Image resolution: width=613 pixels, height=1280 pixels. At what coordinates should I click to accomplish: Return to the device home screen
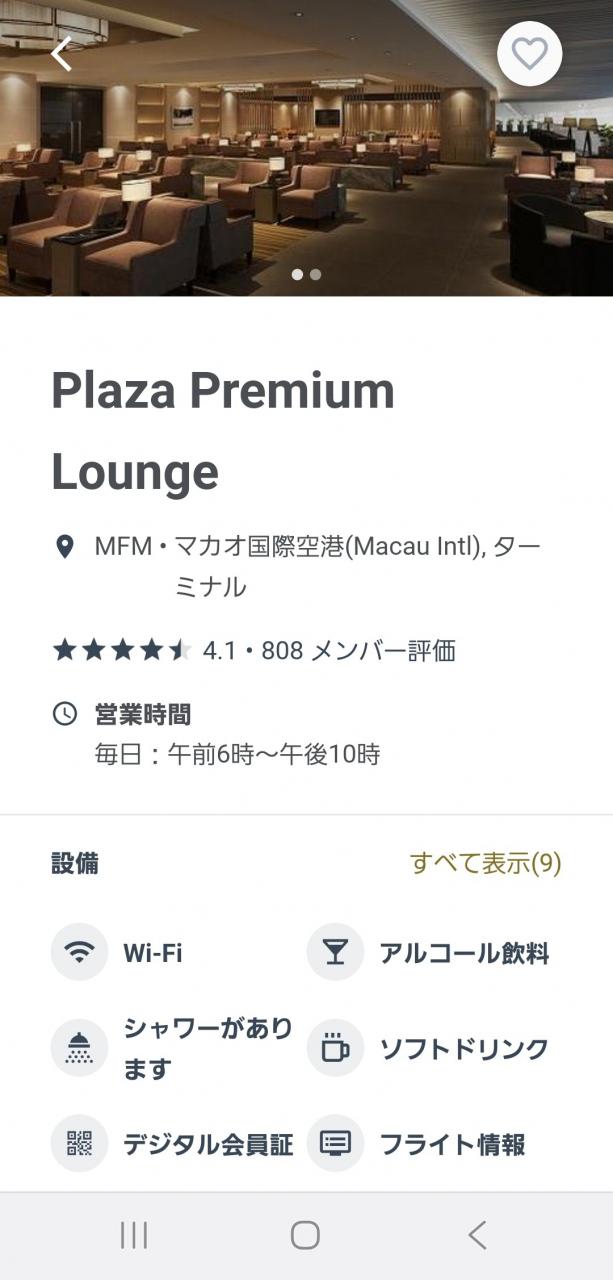[x=305, y=1235]
